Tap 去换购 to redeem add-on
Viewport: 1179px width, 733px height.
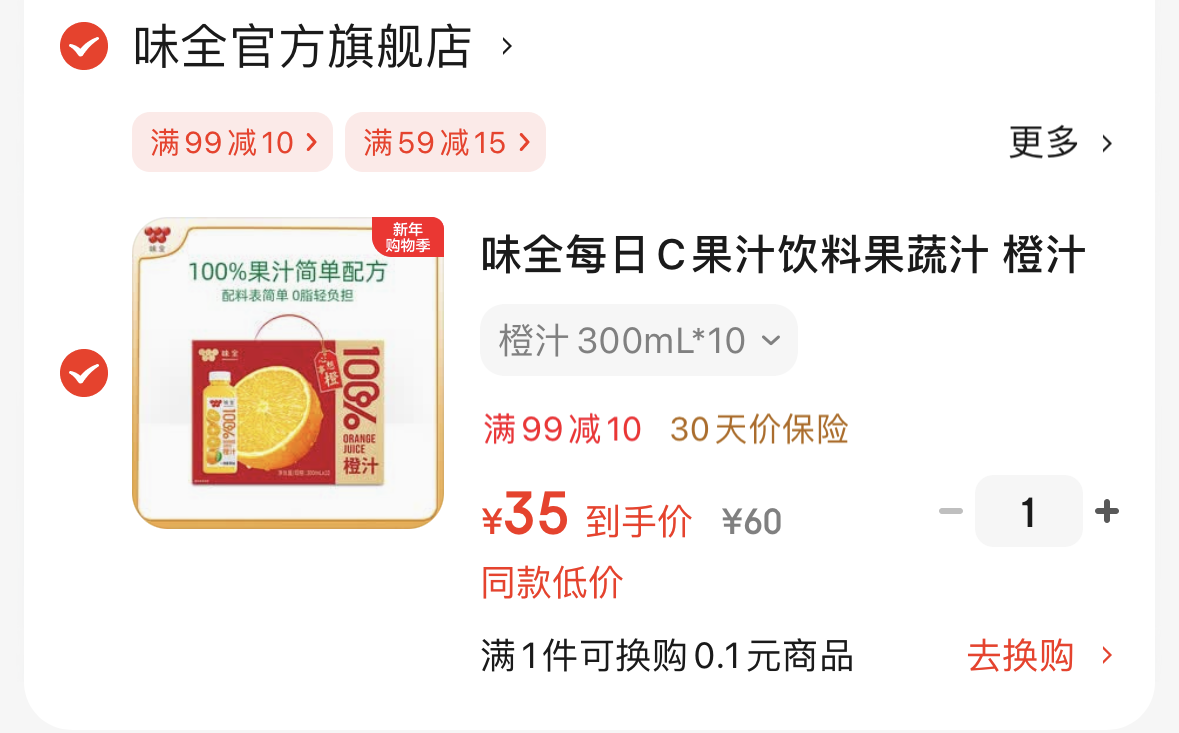click(x=1039, y=656)
